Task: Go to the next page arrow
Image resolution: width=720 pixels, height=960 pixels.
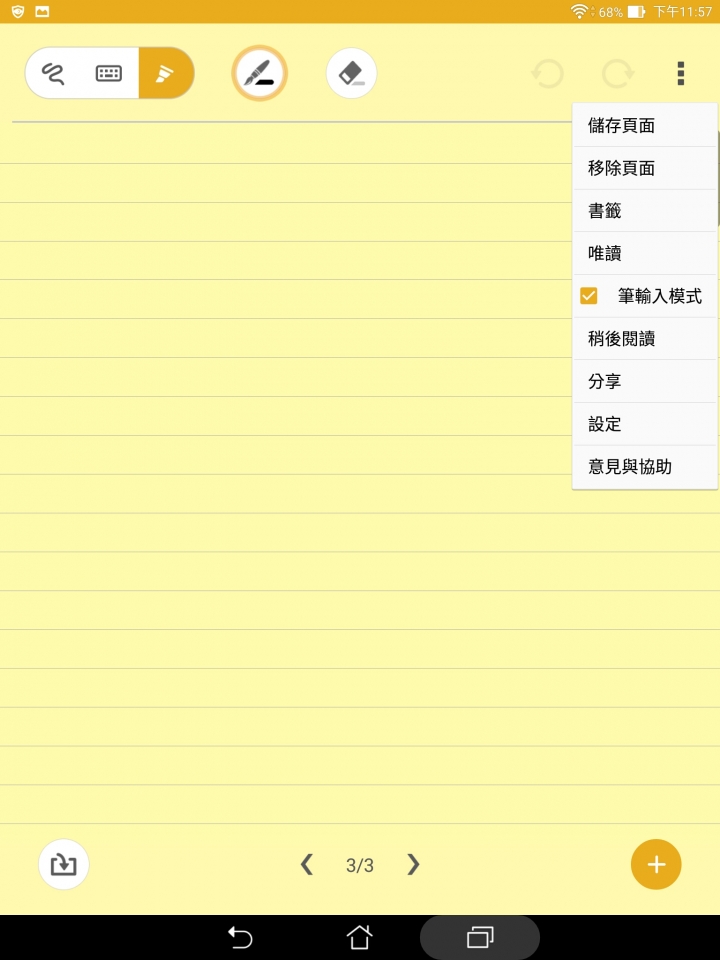Action: [413, 864]
